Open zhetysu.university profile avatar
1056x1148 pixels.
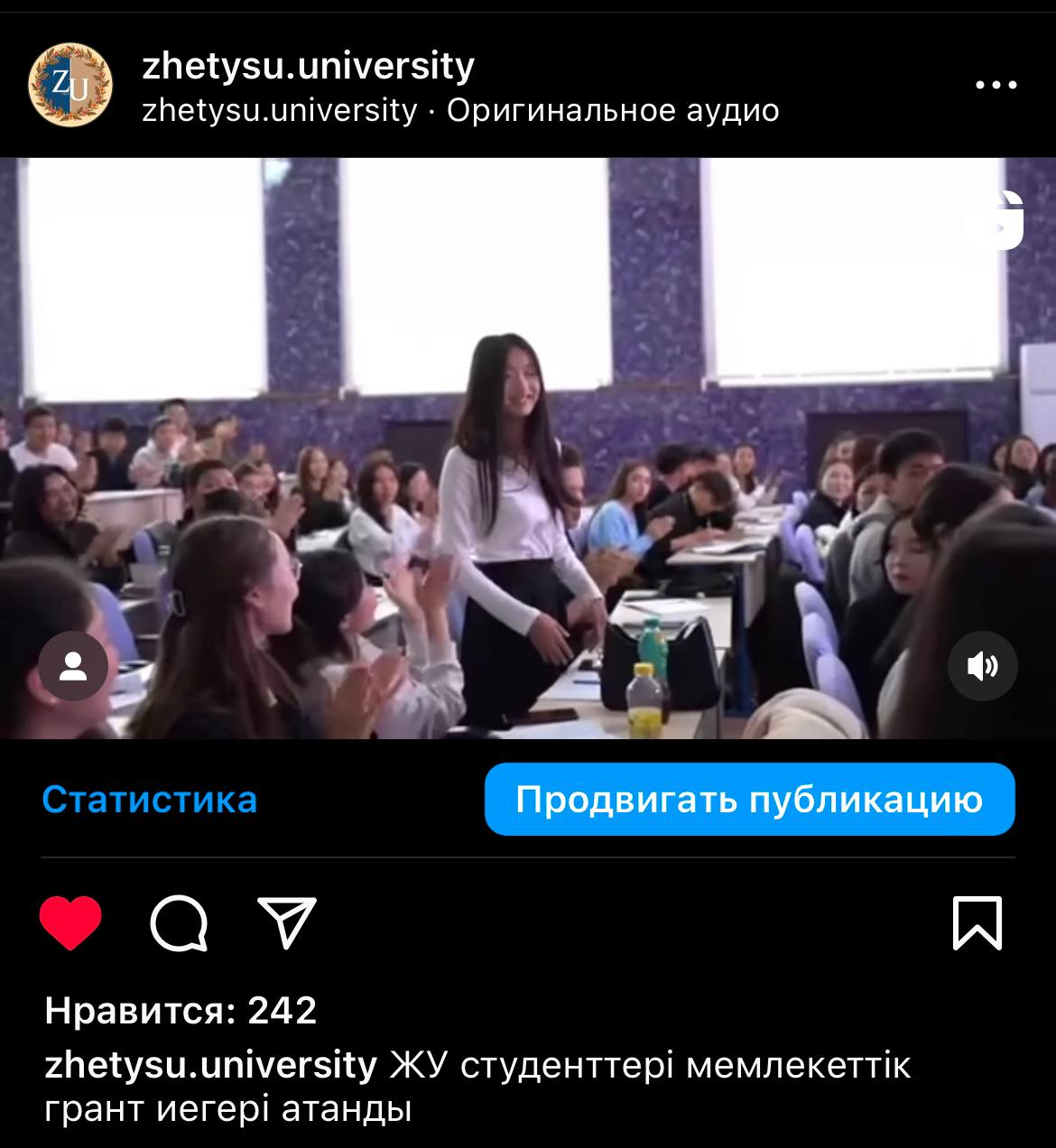(70, 85)
